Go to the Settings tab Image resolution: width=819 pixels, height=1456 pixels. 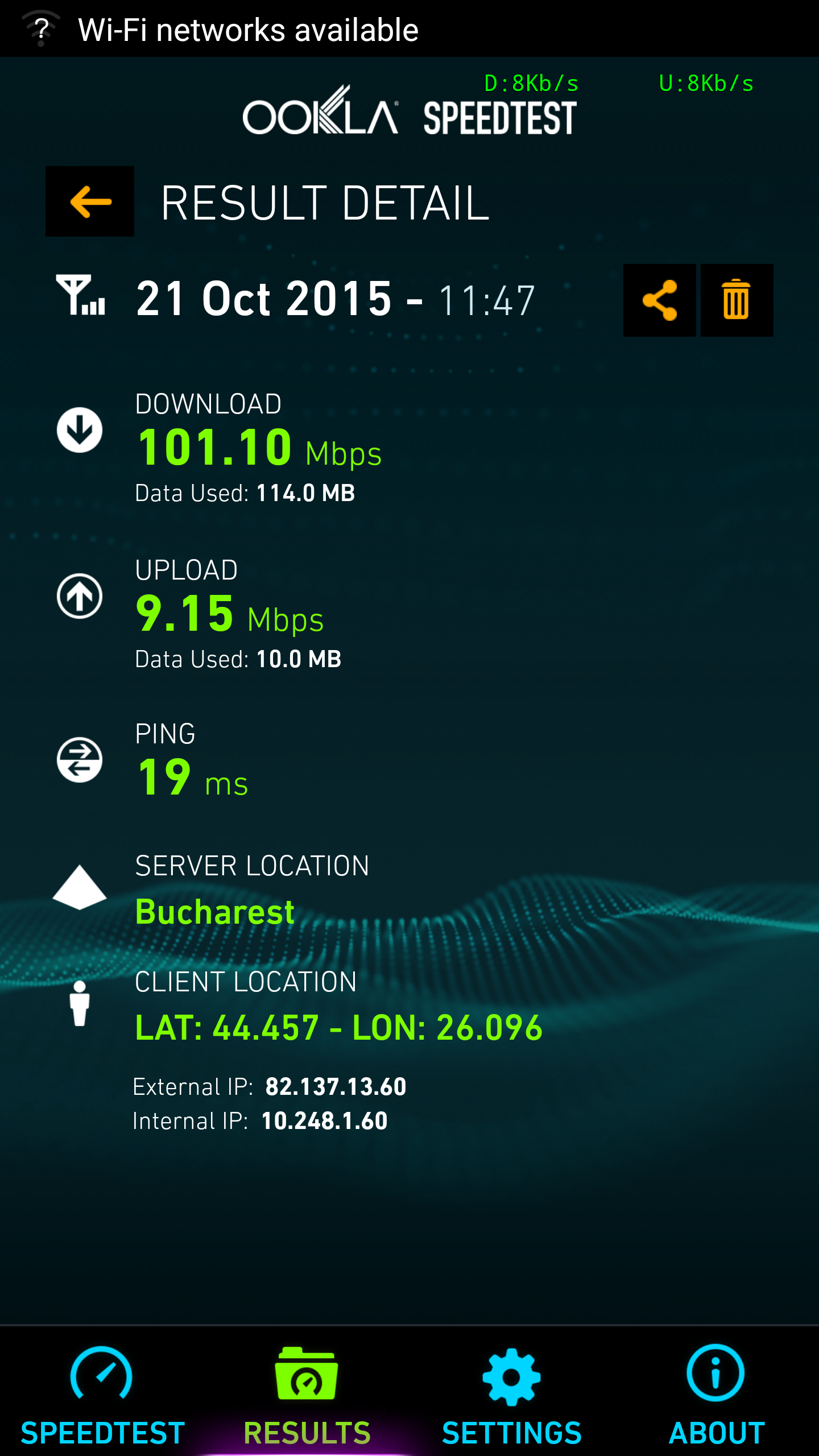pos(512,1393)
